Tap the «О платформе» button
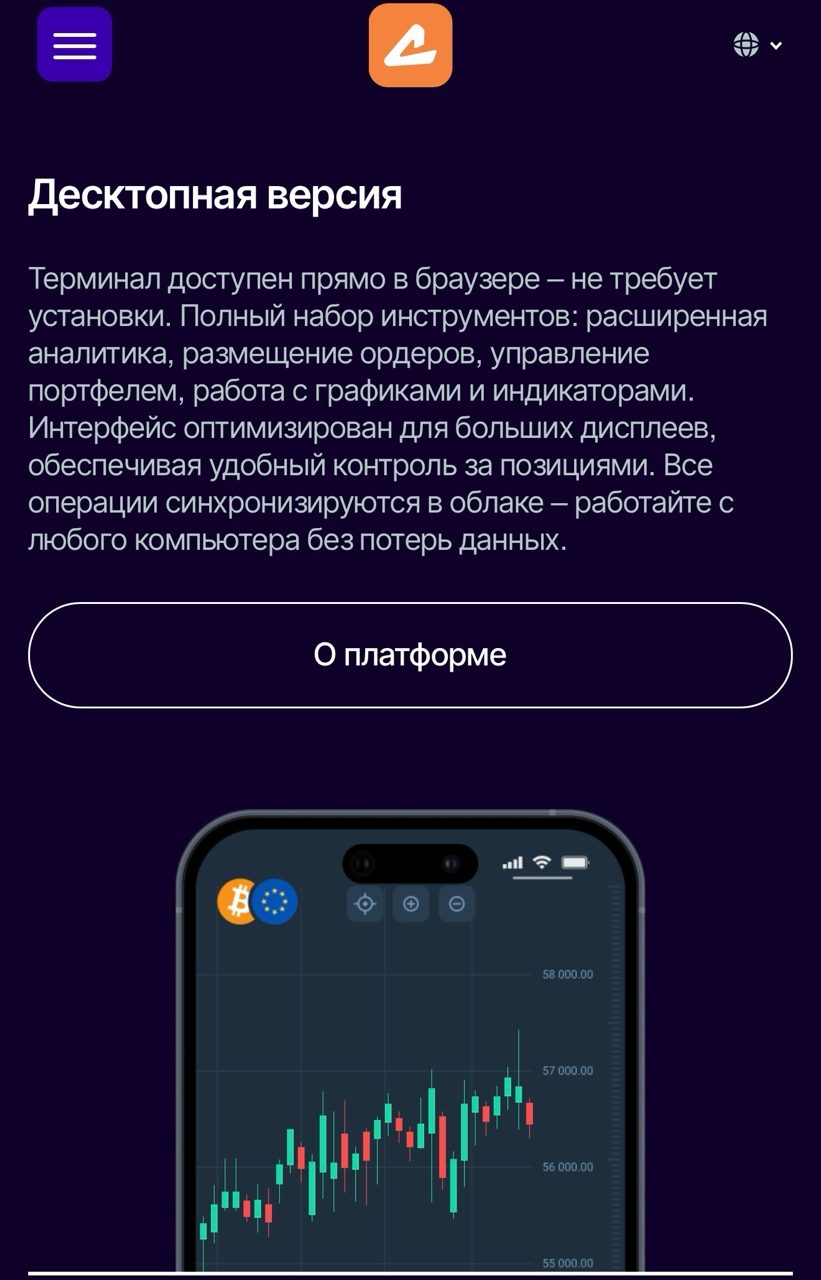Viewport: 821px width, 1280px height. tap(410, 655)
